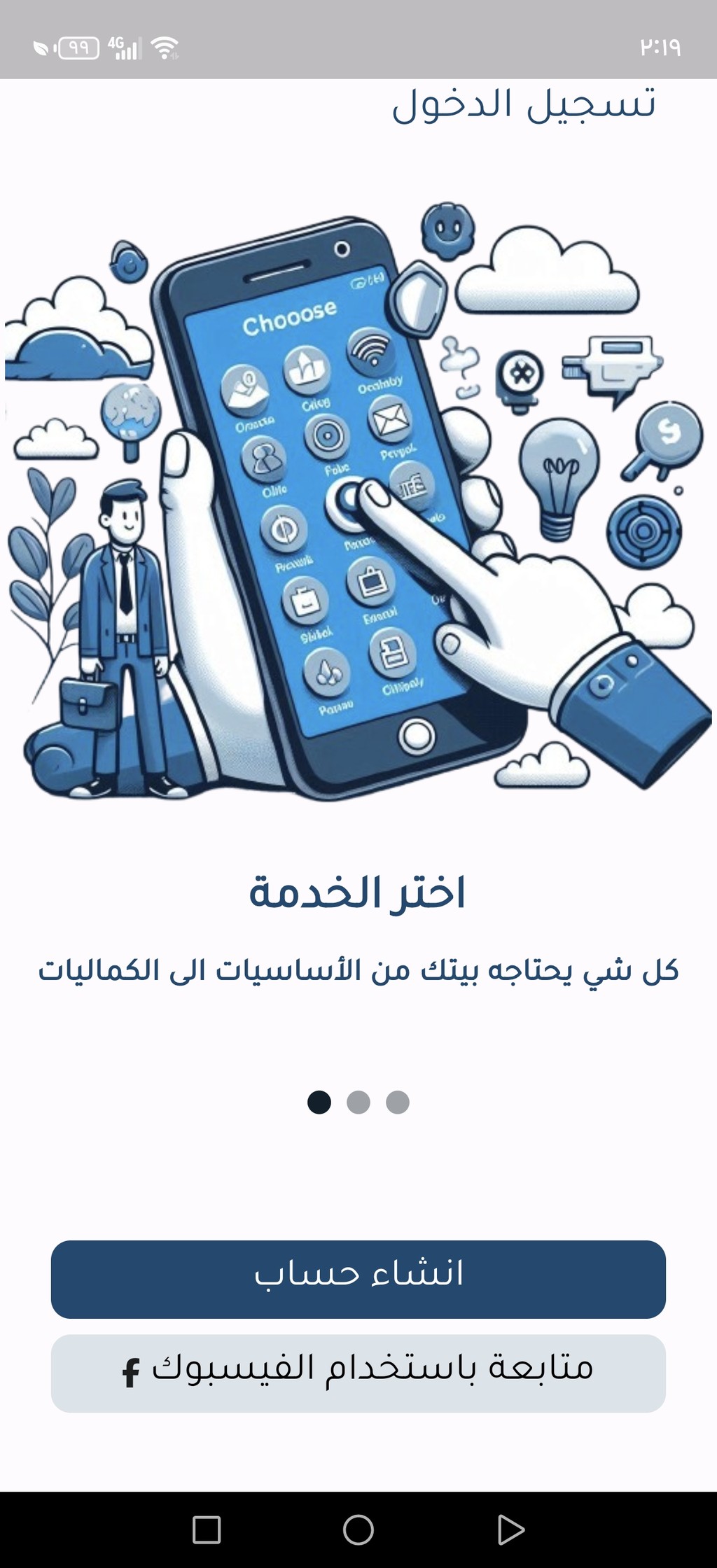Select the third page indicator dot
This screenshot has height=1568, width=717.
coord(398,1102)
